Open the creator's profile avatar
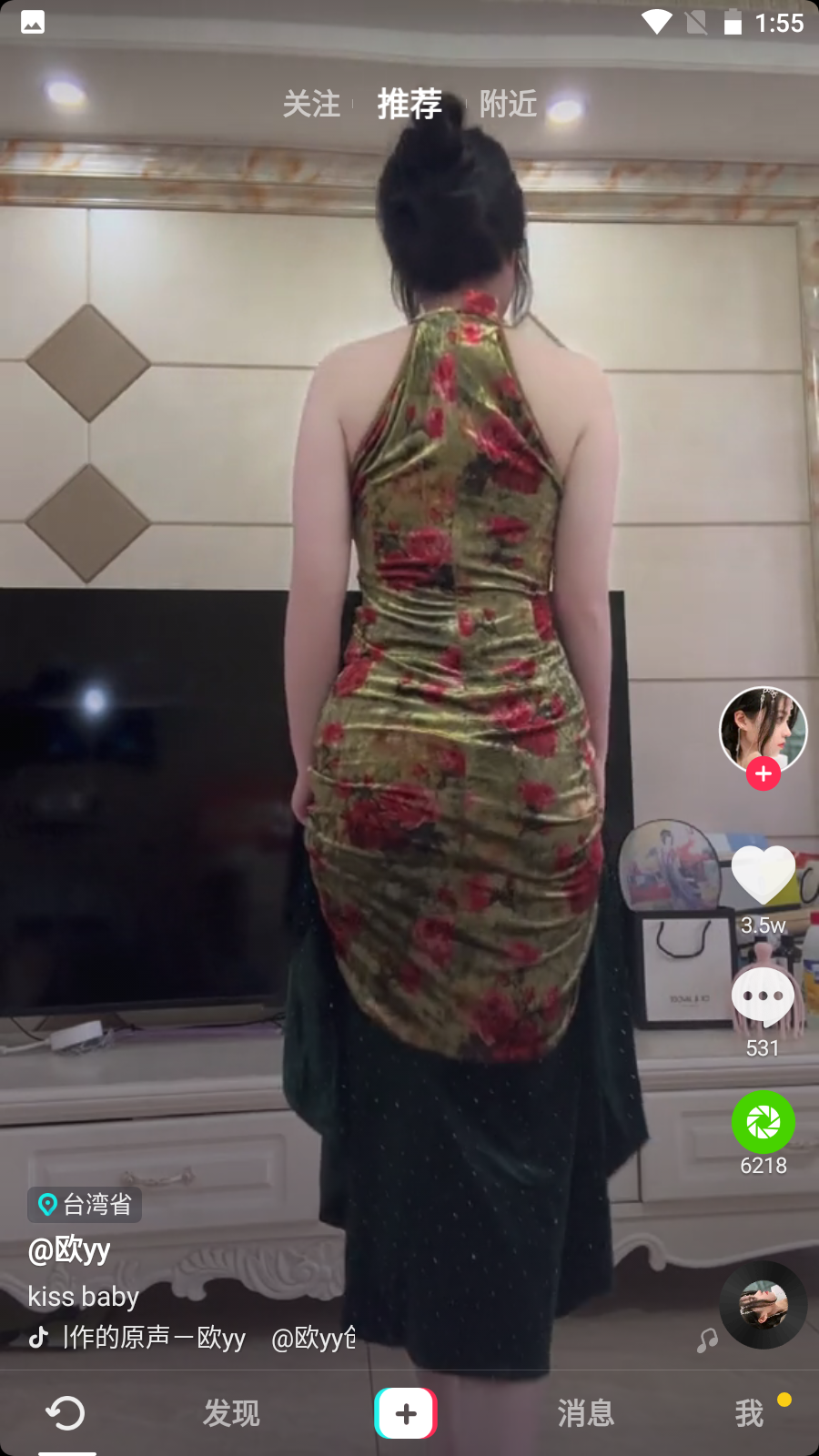 click(x=763, y=728)
